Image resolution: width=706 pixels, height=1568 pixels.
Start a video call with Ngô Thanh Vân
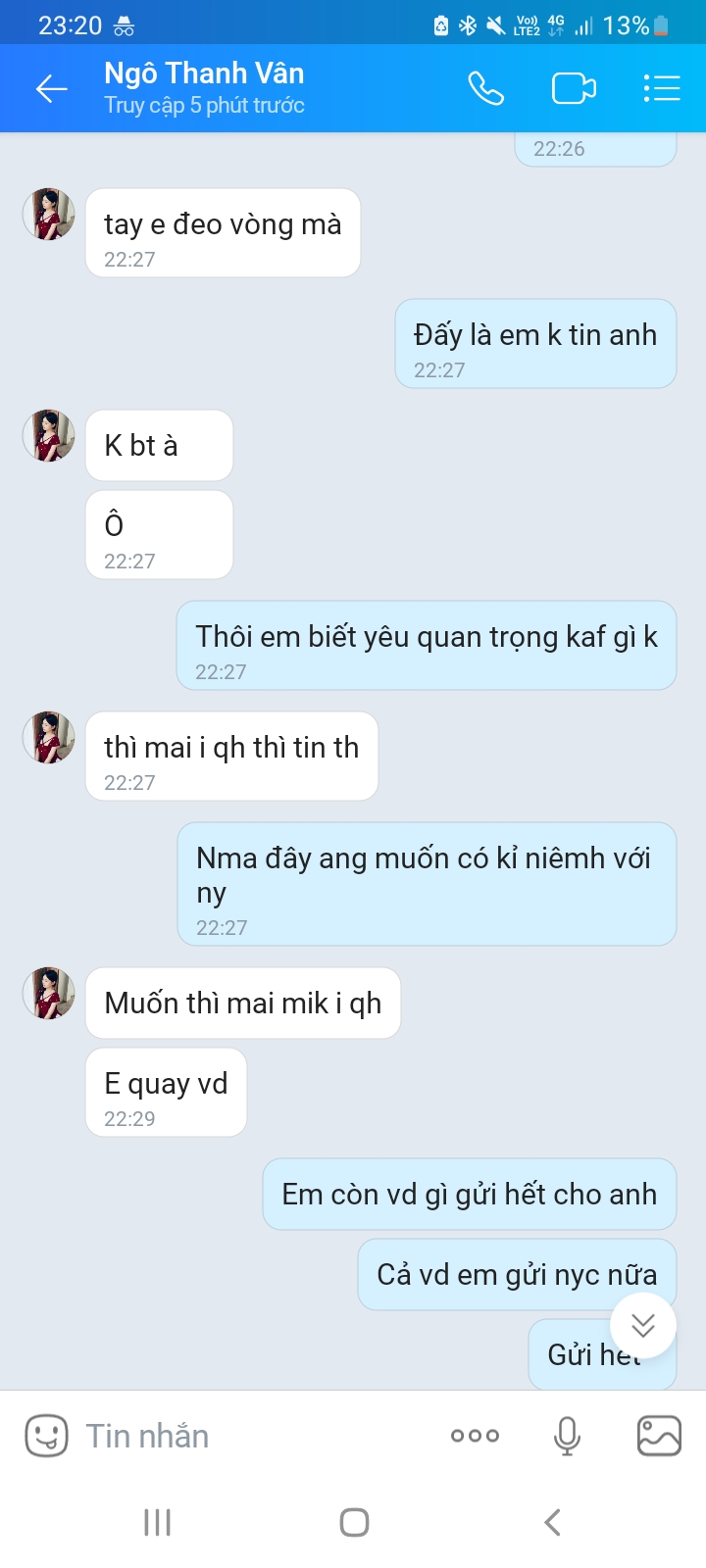tap(574, 87)
